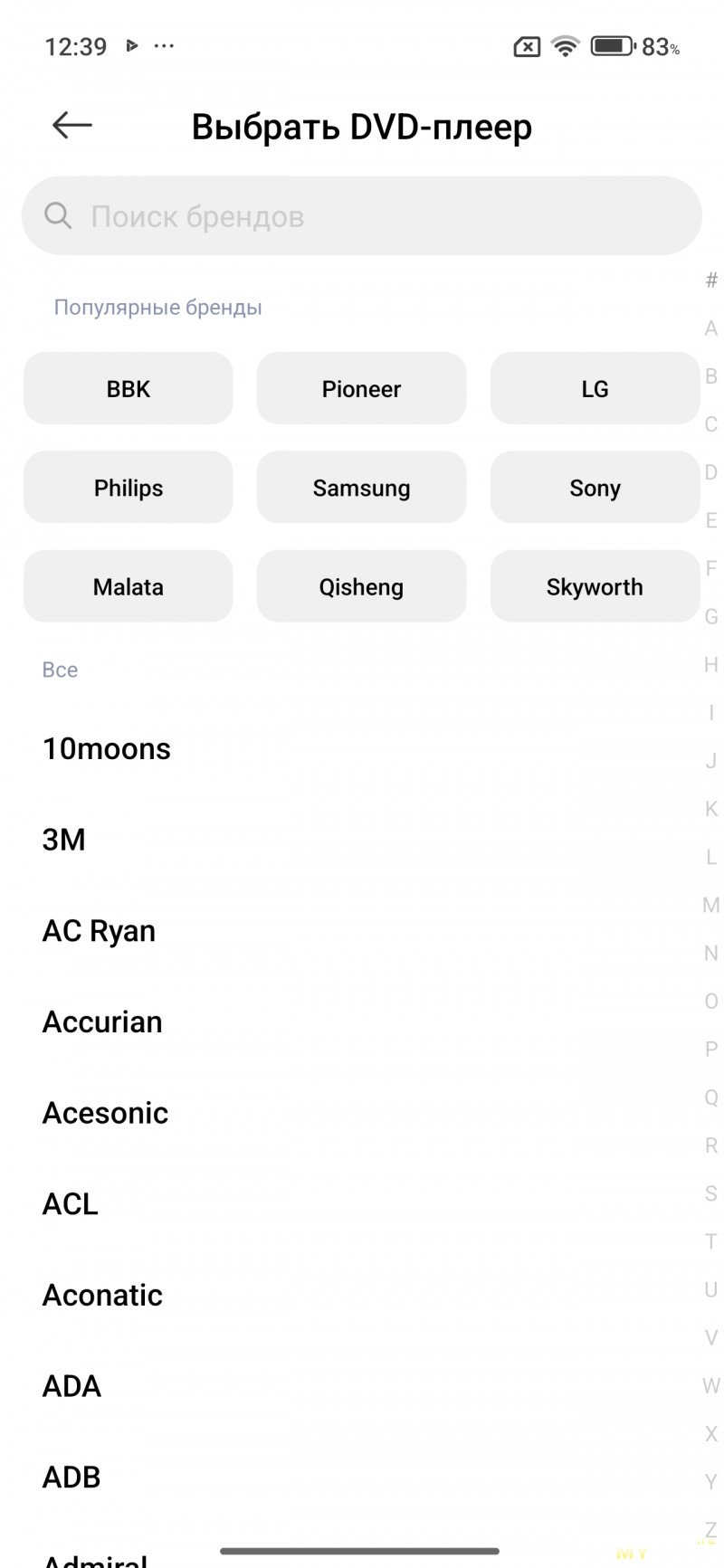This screenshot has width=724, height=1568.
Task: Select the Malata brand chip
Action: (x=129, y=586)
